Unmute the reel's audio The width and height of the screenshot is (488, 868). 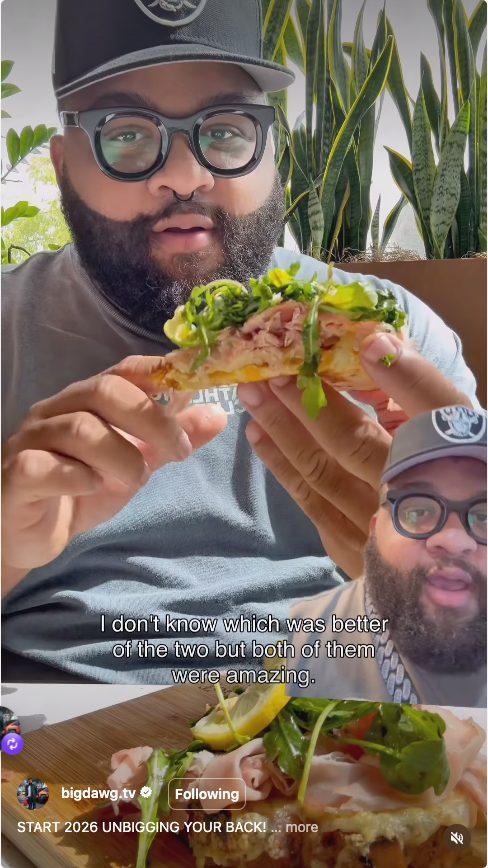click(x=456, y=838)
